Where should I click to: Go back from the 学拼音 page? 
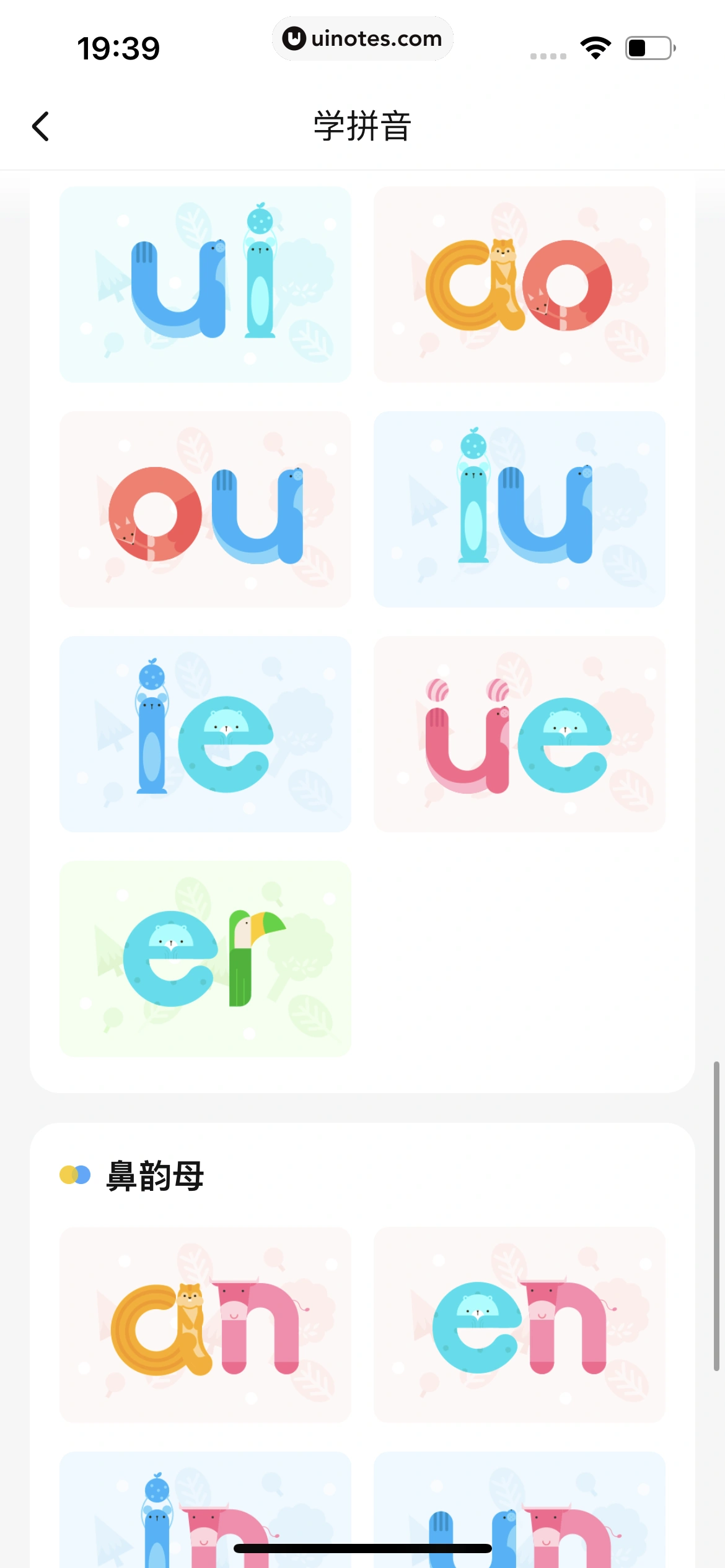point(41,126)
